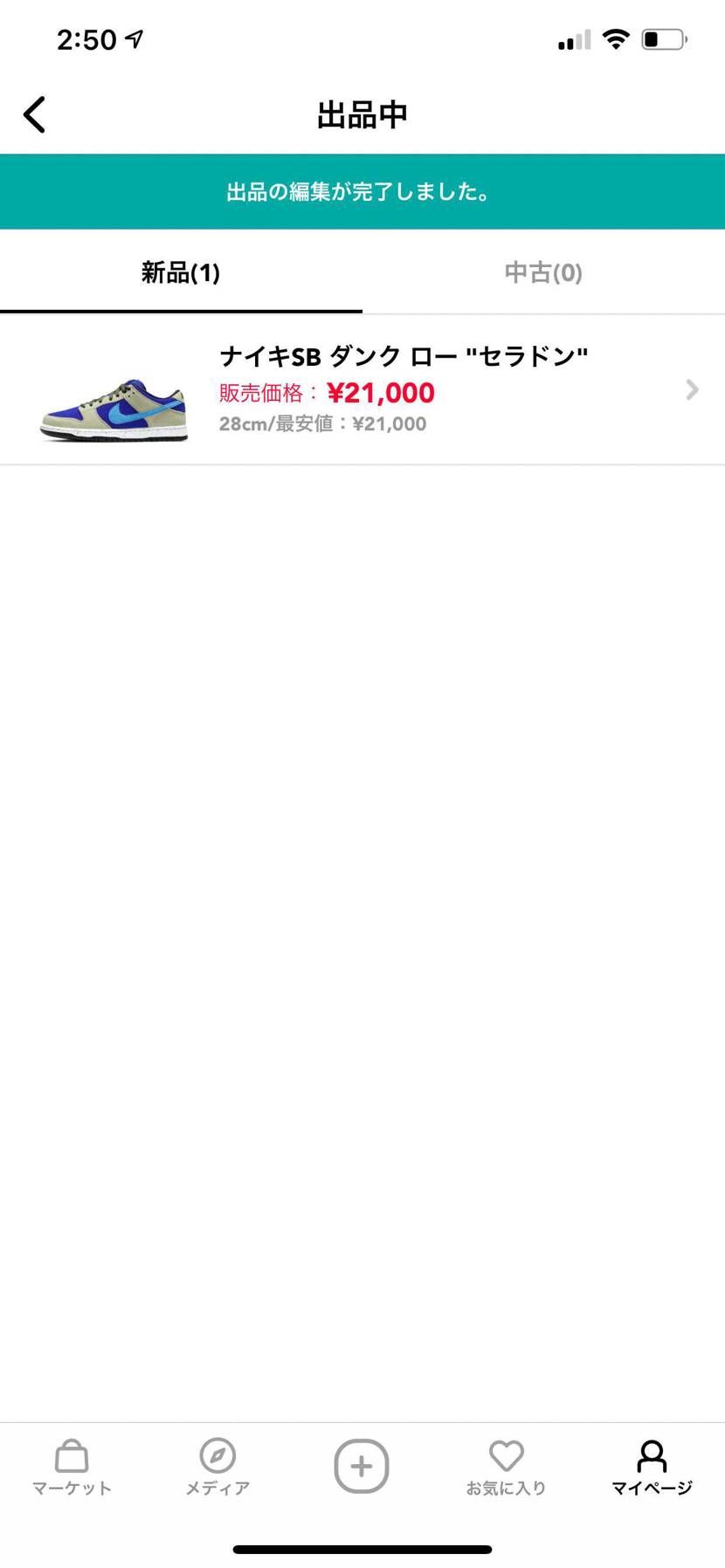Select the 新品(1) tab

pos(181,273)
